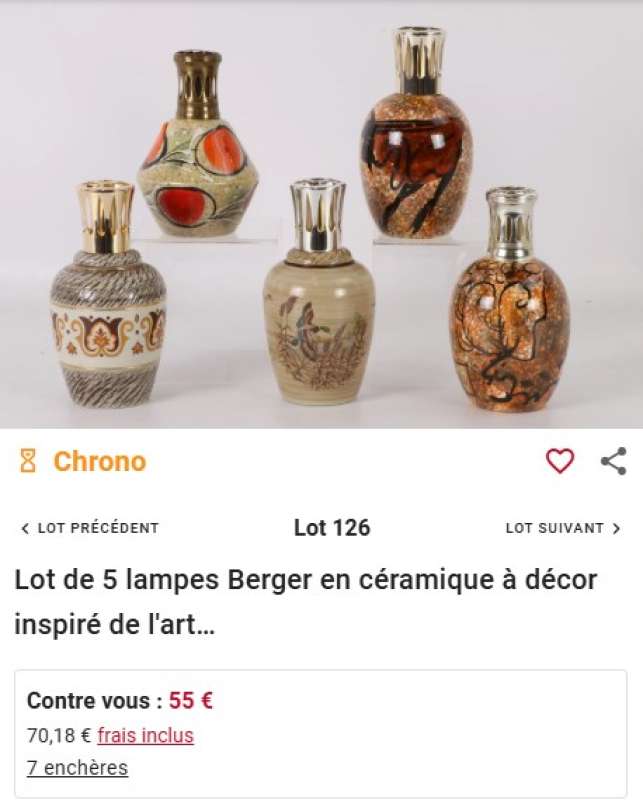Viewport: 643px width, 800px height.
Task: View the 7 enchères bid history
Action: [x=77, y=768]
